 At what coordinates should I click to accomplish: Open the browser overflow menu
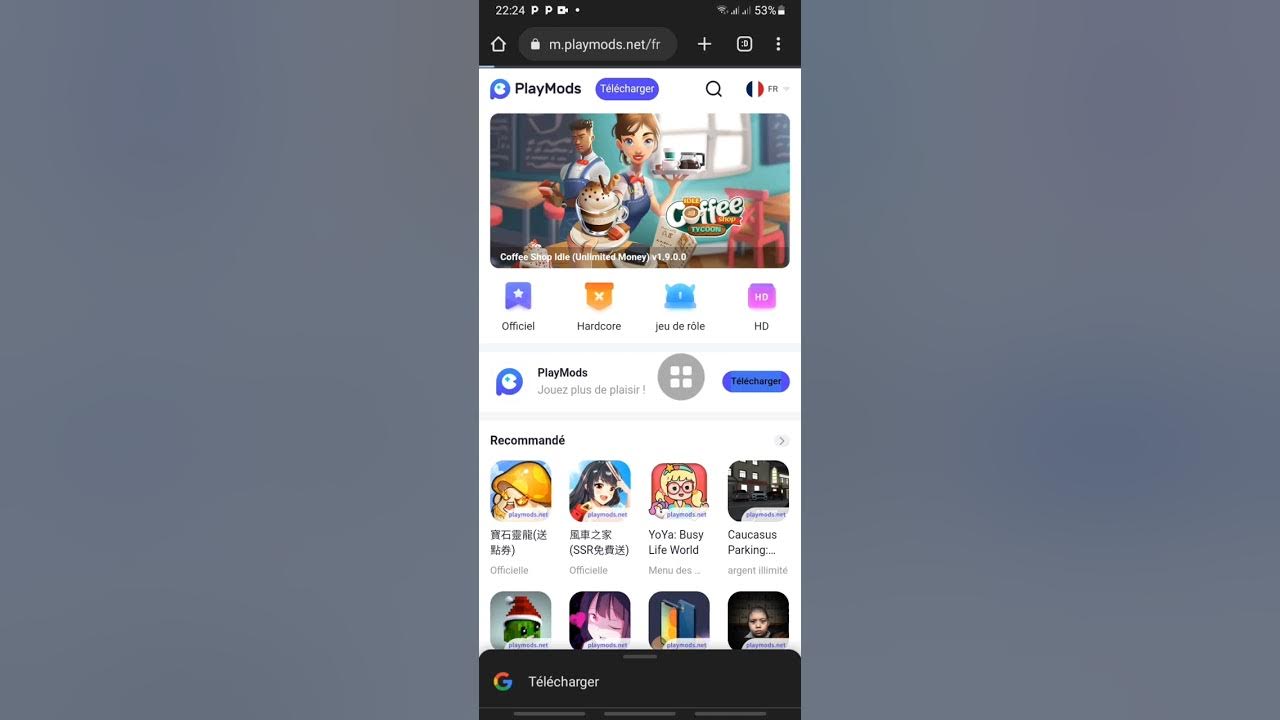pos(778,44)
